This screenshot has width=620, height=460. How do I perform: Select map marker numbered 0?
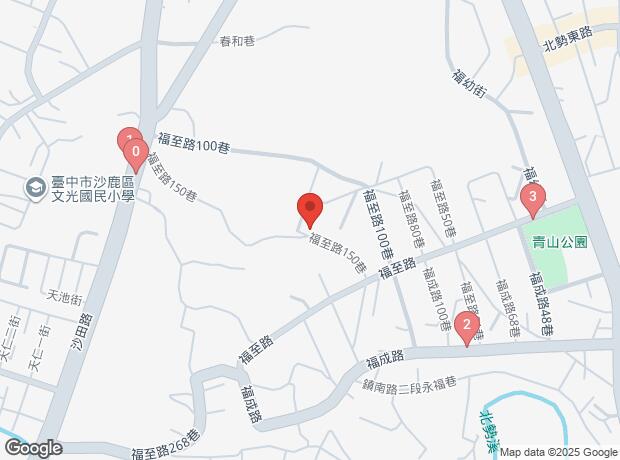(137, 153)
